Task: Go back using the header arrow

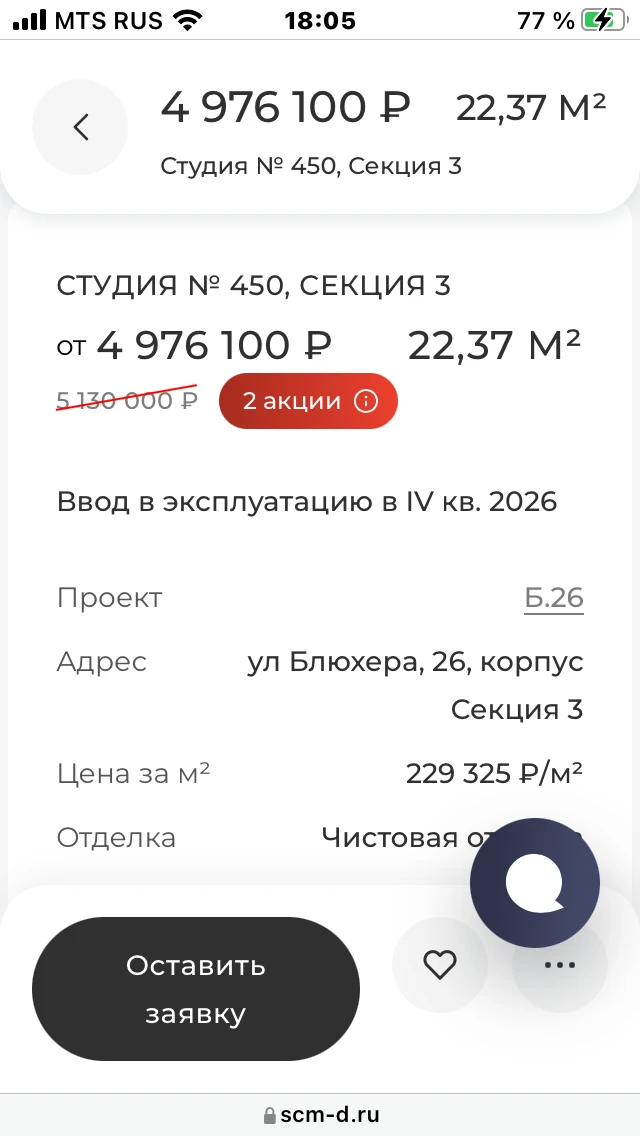Action: click(x=80, y=127)
